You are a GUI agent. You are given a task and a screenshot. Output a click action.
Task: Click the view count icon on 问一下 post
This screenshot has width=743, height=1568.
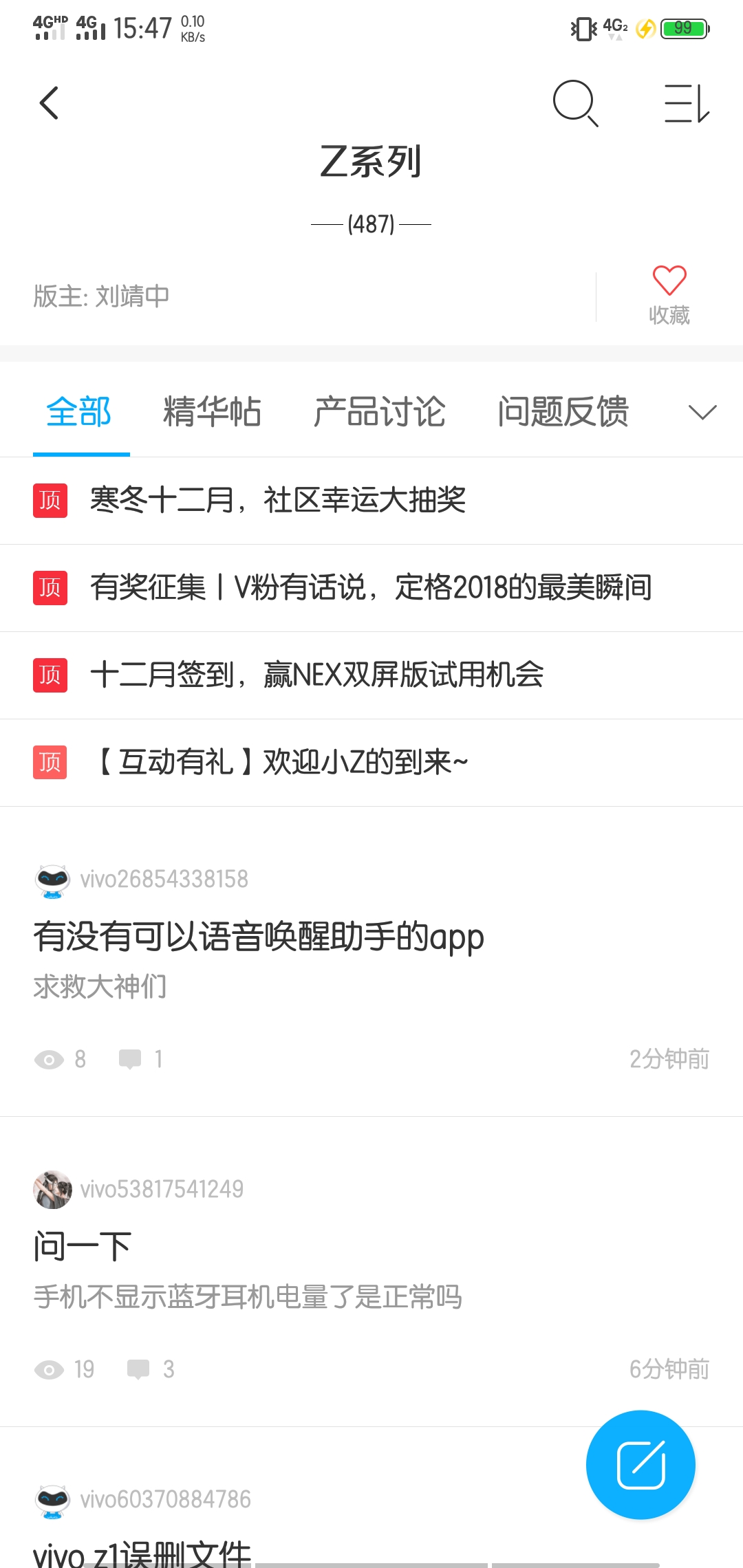[48, 1369]
